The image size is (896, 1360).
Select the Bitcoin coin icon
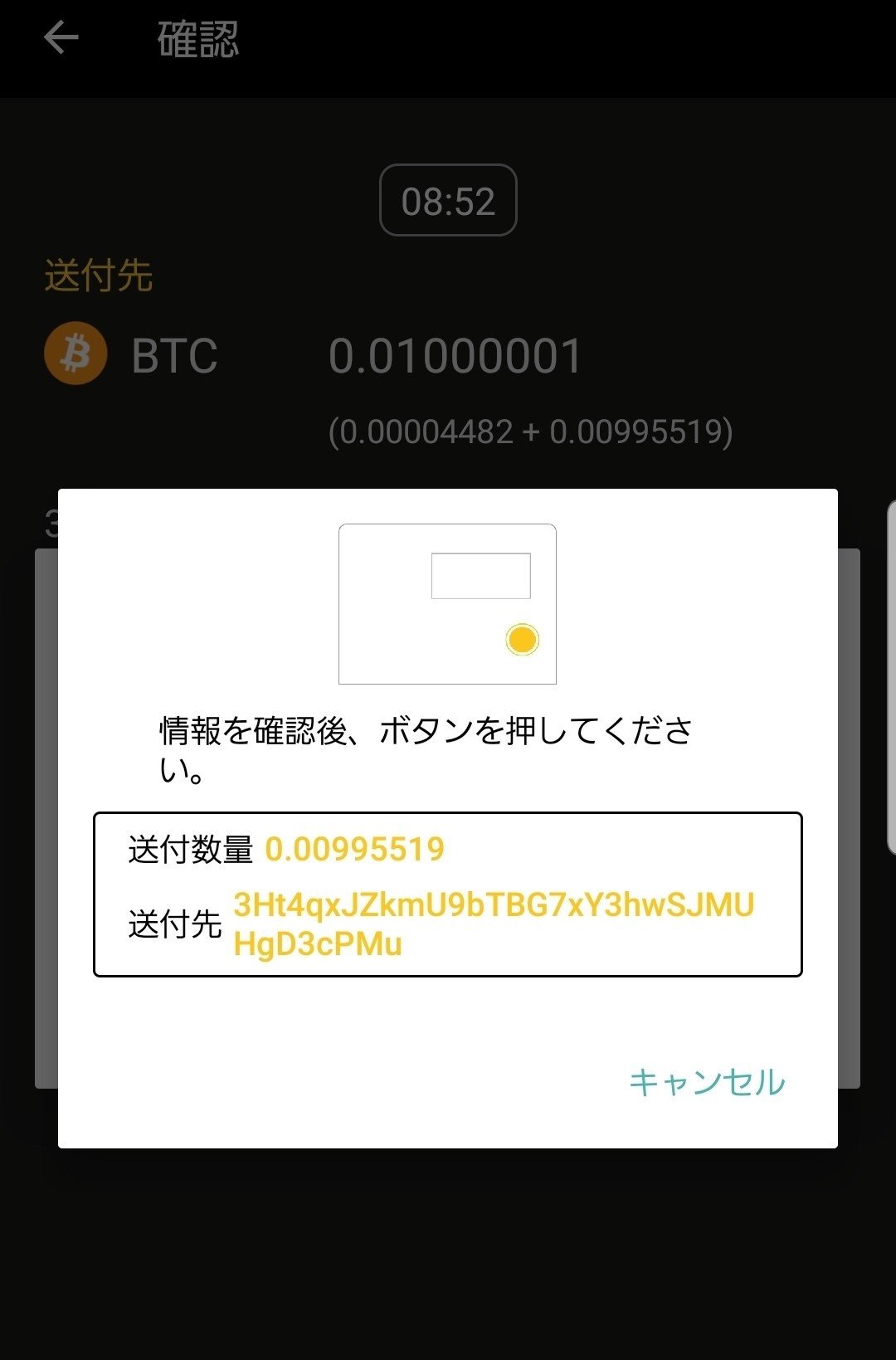75,353
